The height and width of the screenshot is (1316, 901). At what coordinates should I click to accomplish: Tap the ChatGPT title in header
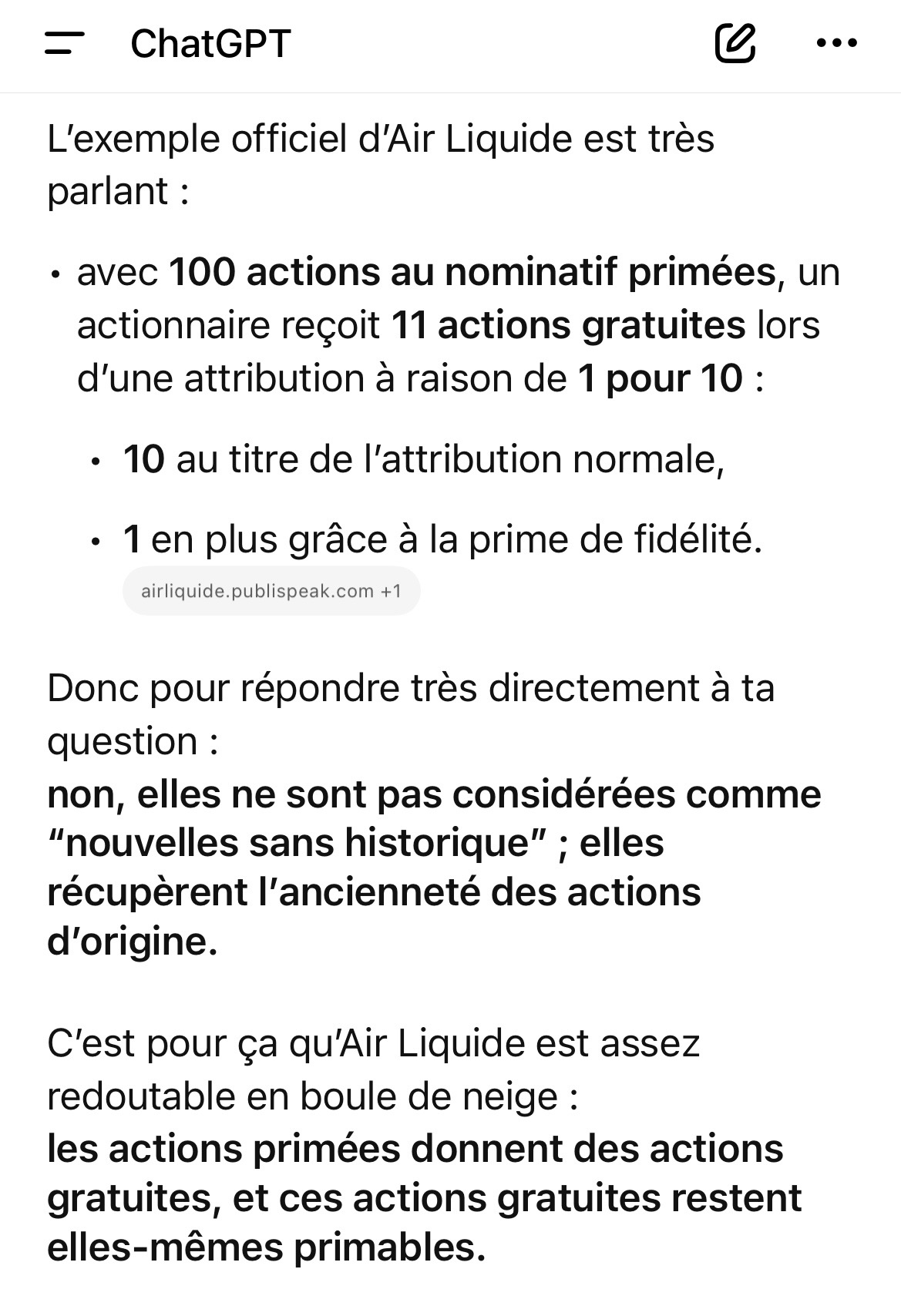coord(210,43)
